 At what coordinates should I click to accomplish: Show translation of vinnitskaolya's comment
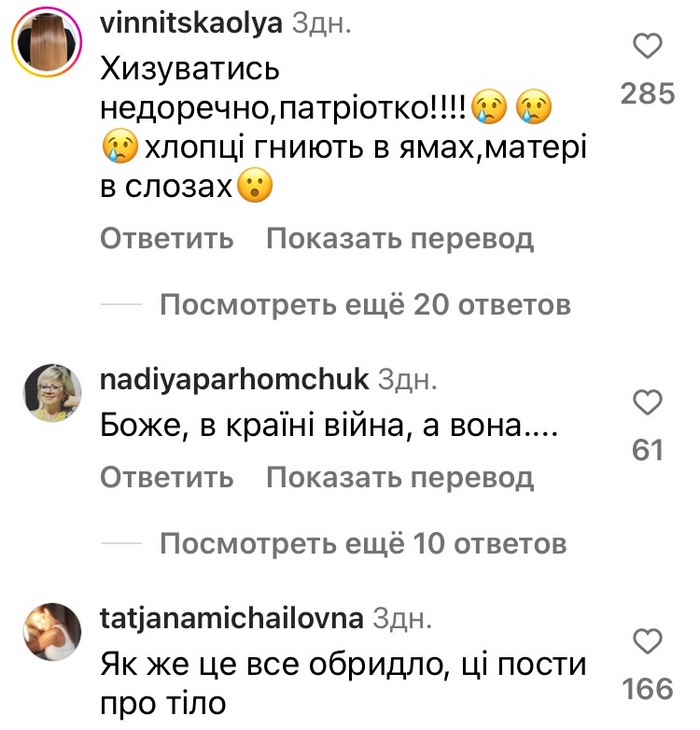[x=400, y=240]
